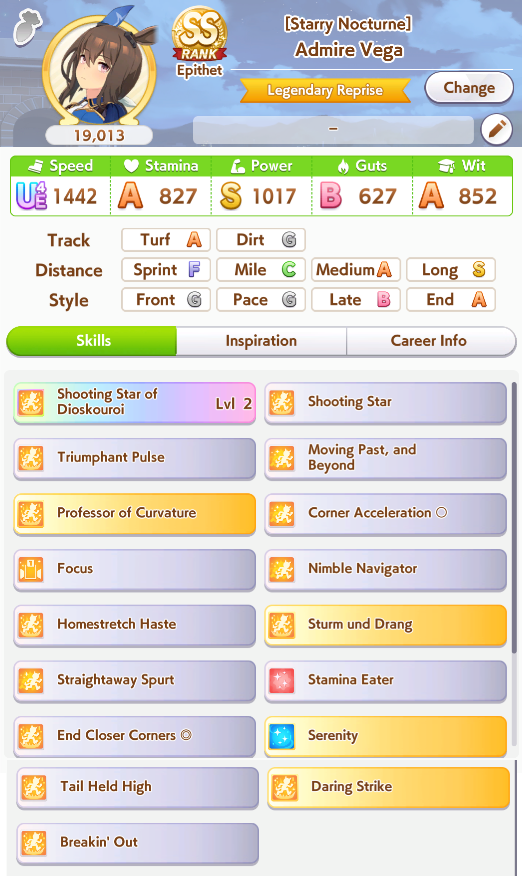
Task: View the Tail Held High skill
Action: tap(137, 787)
